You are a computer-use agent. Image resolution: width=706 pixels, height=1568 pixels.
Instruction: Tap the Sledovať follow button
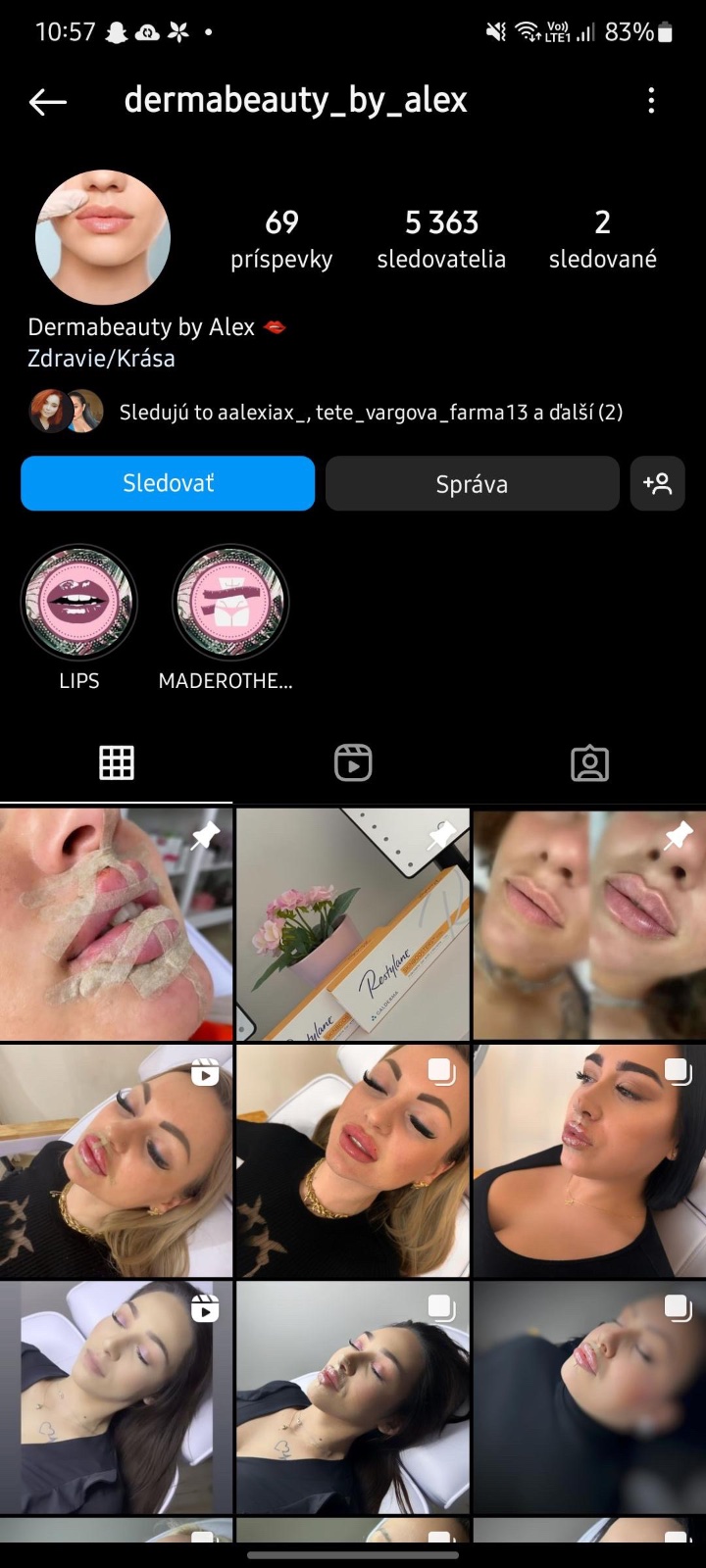(x=168, y=483)
